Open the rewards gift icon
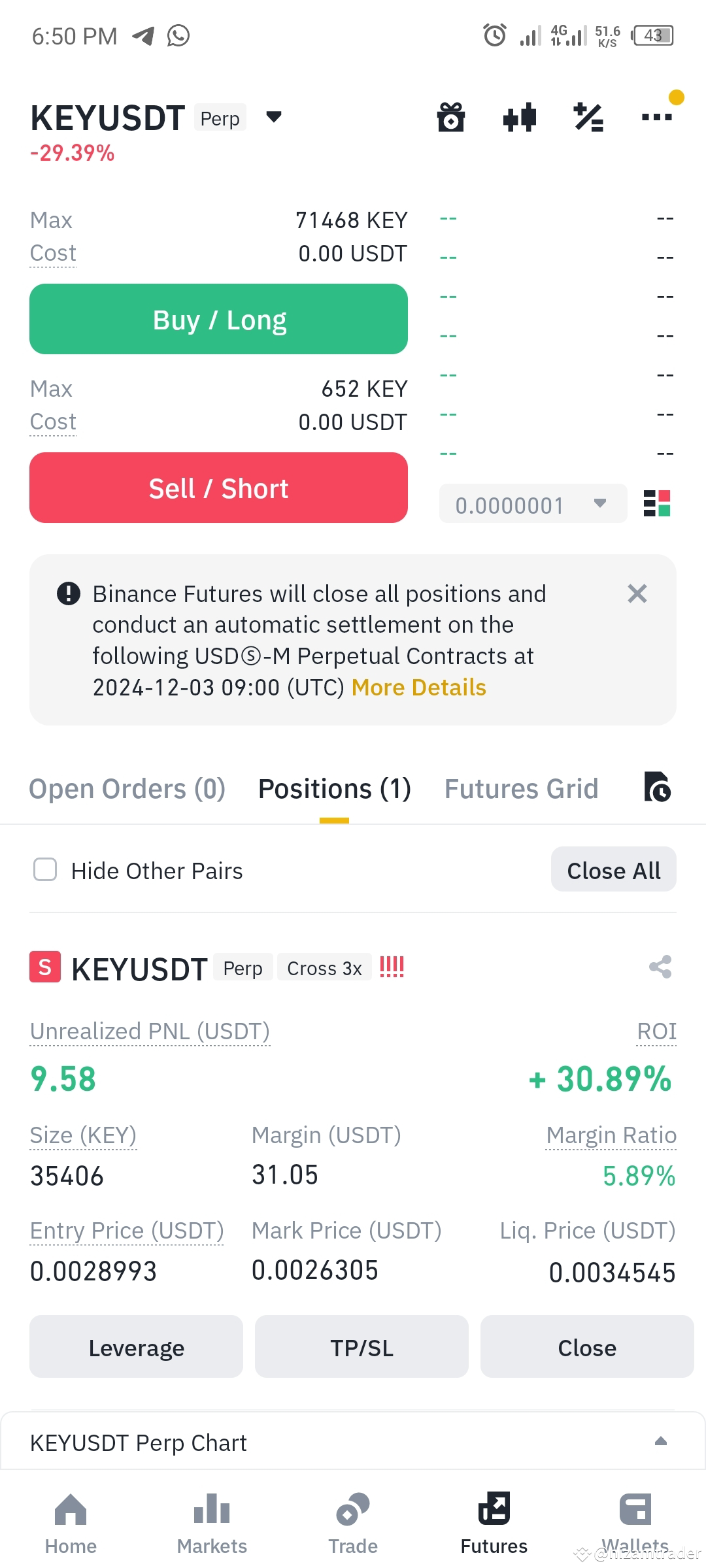 (450, 118)
